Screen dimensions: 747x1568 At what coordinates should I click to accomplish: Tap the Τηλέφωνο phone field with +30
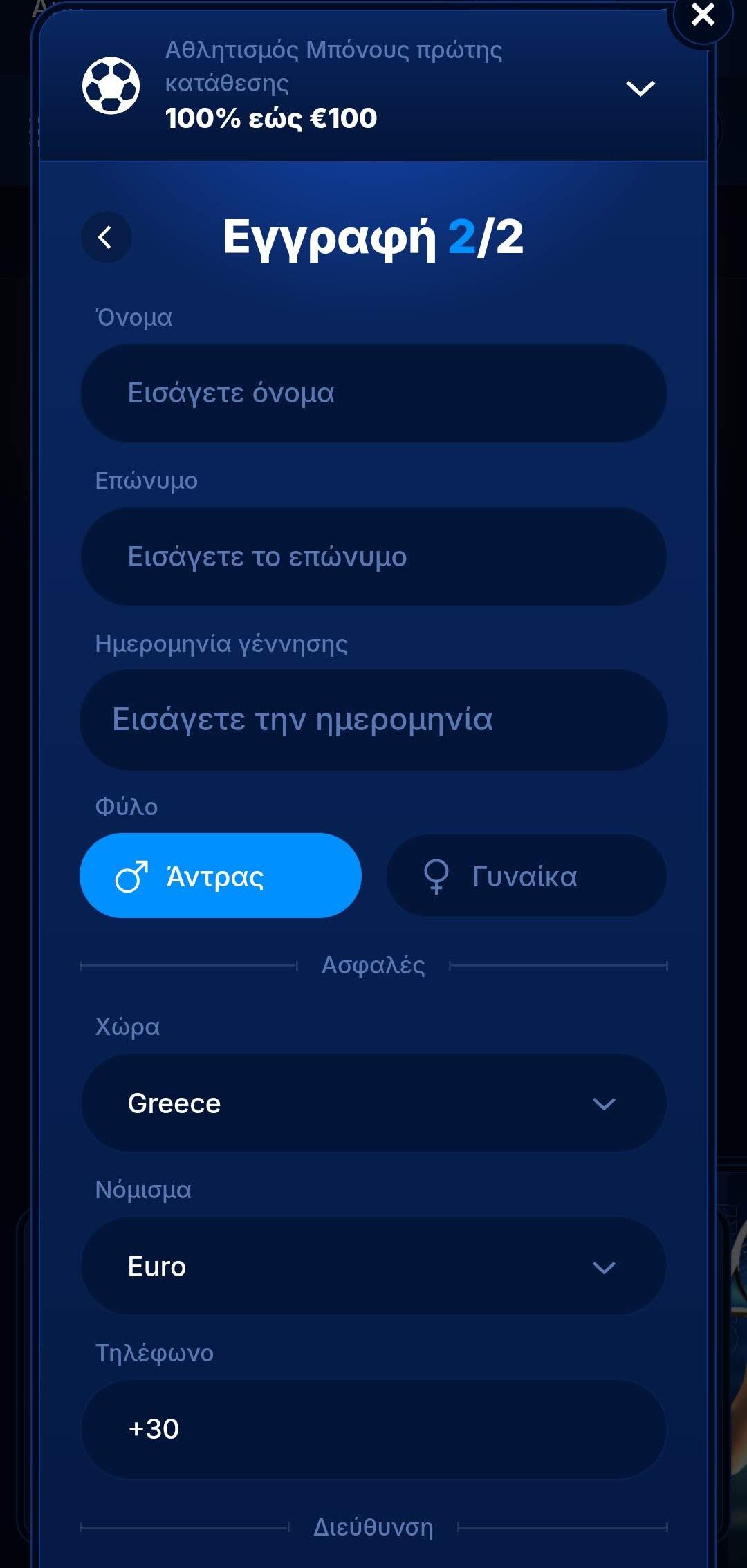pos(373,1429)
